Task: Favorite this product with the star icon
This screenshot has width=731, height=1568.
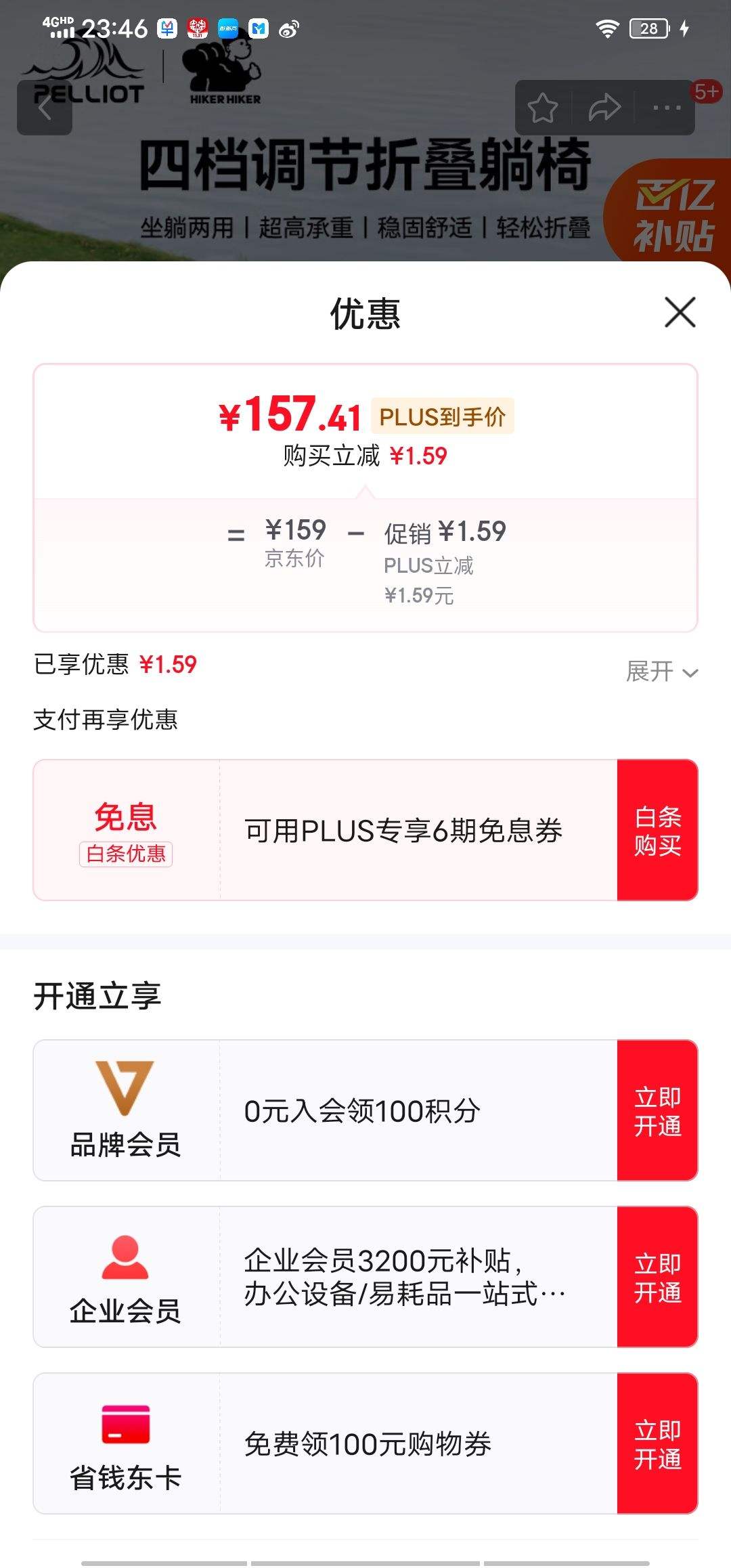Action: pos(543,108)
